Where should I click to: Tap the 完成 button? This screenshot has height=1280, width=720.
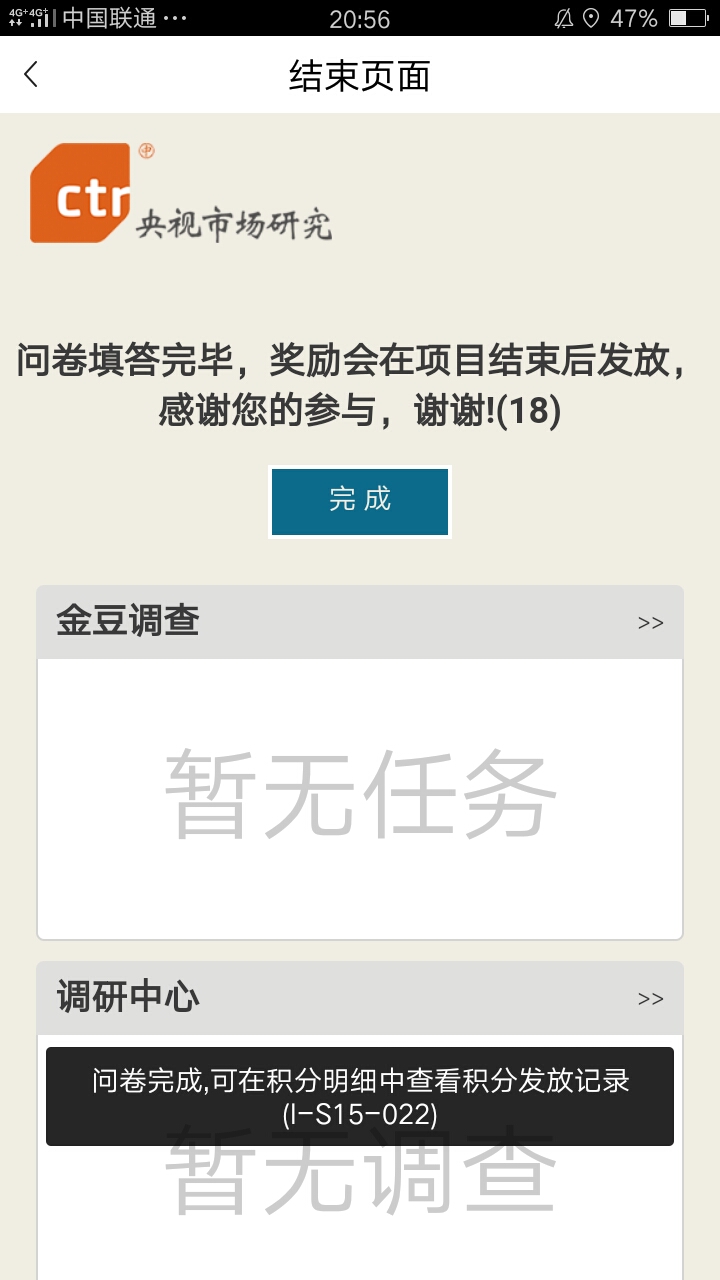coord(360,501)
